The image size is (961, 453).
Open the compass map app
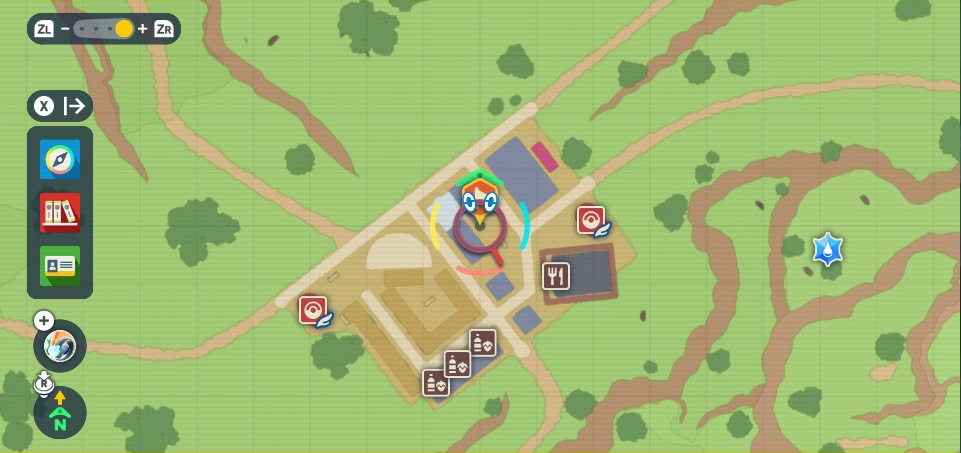point(60,160)
